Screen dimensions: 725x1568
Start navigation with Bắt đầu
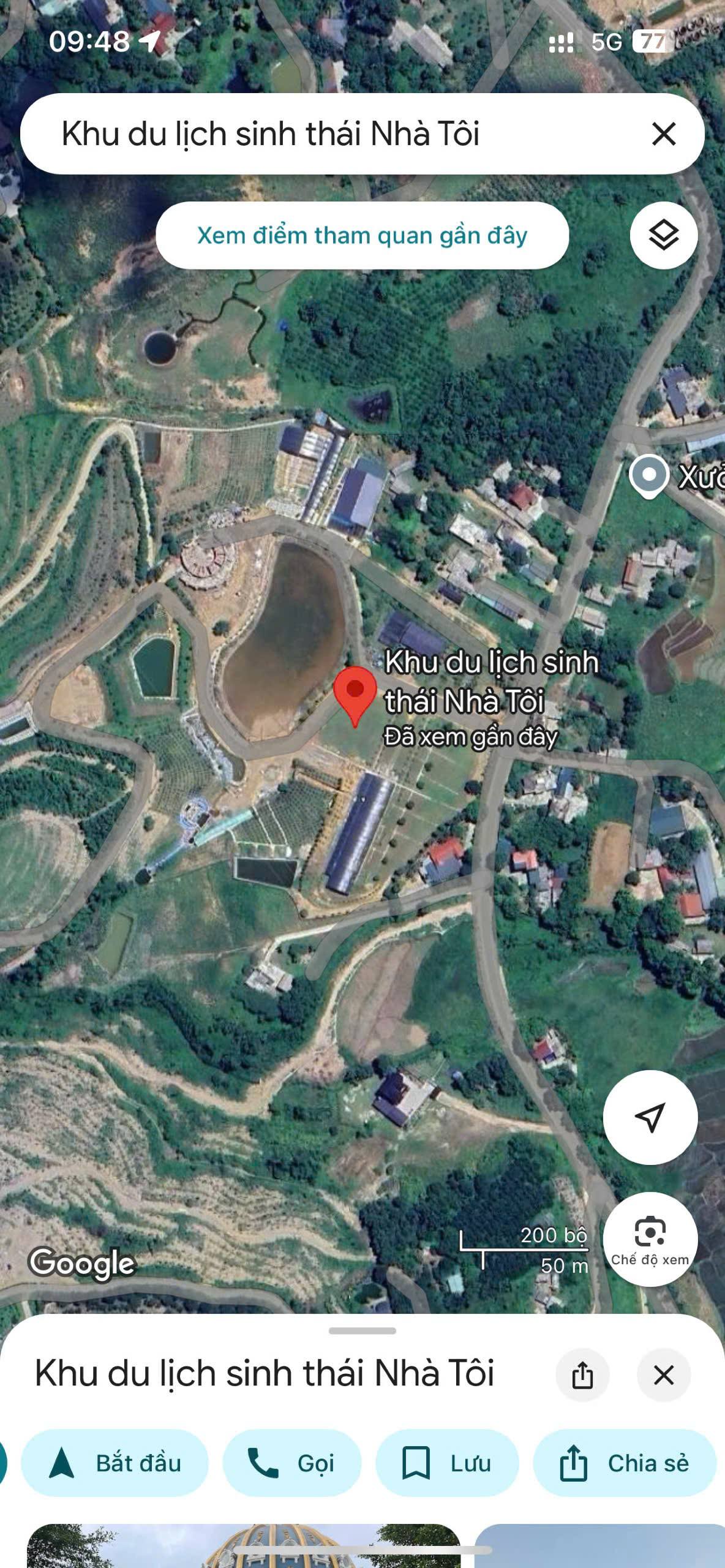(x=115, y=1463)
